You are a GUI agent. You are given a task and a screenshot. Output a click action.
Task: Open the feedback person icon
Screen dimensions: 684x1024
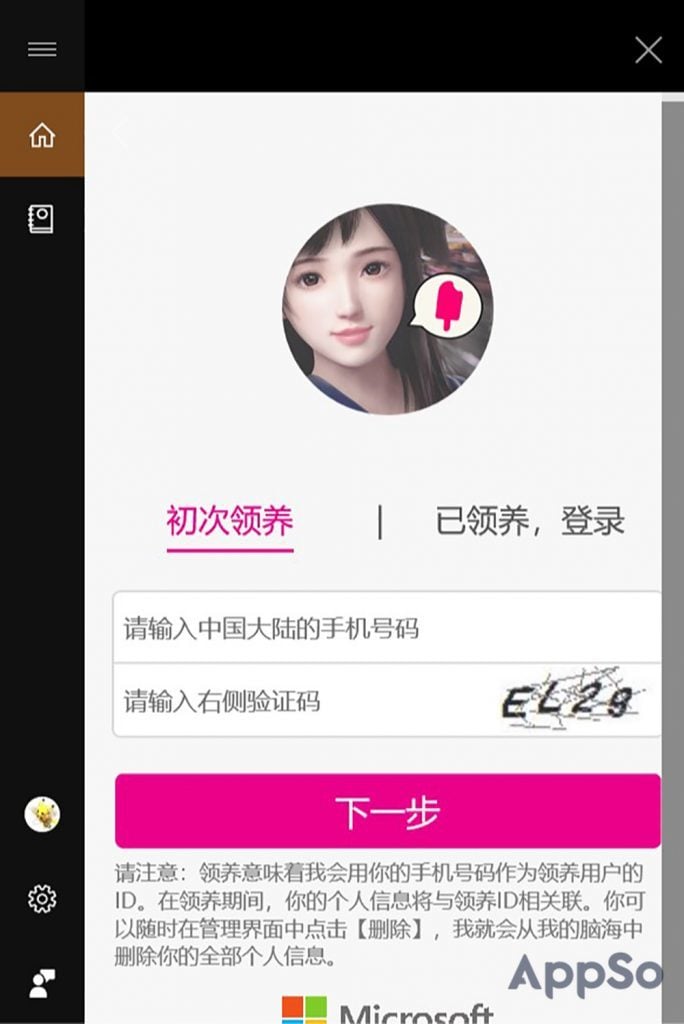click(42, 983)
